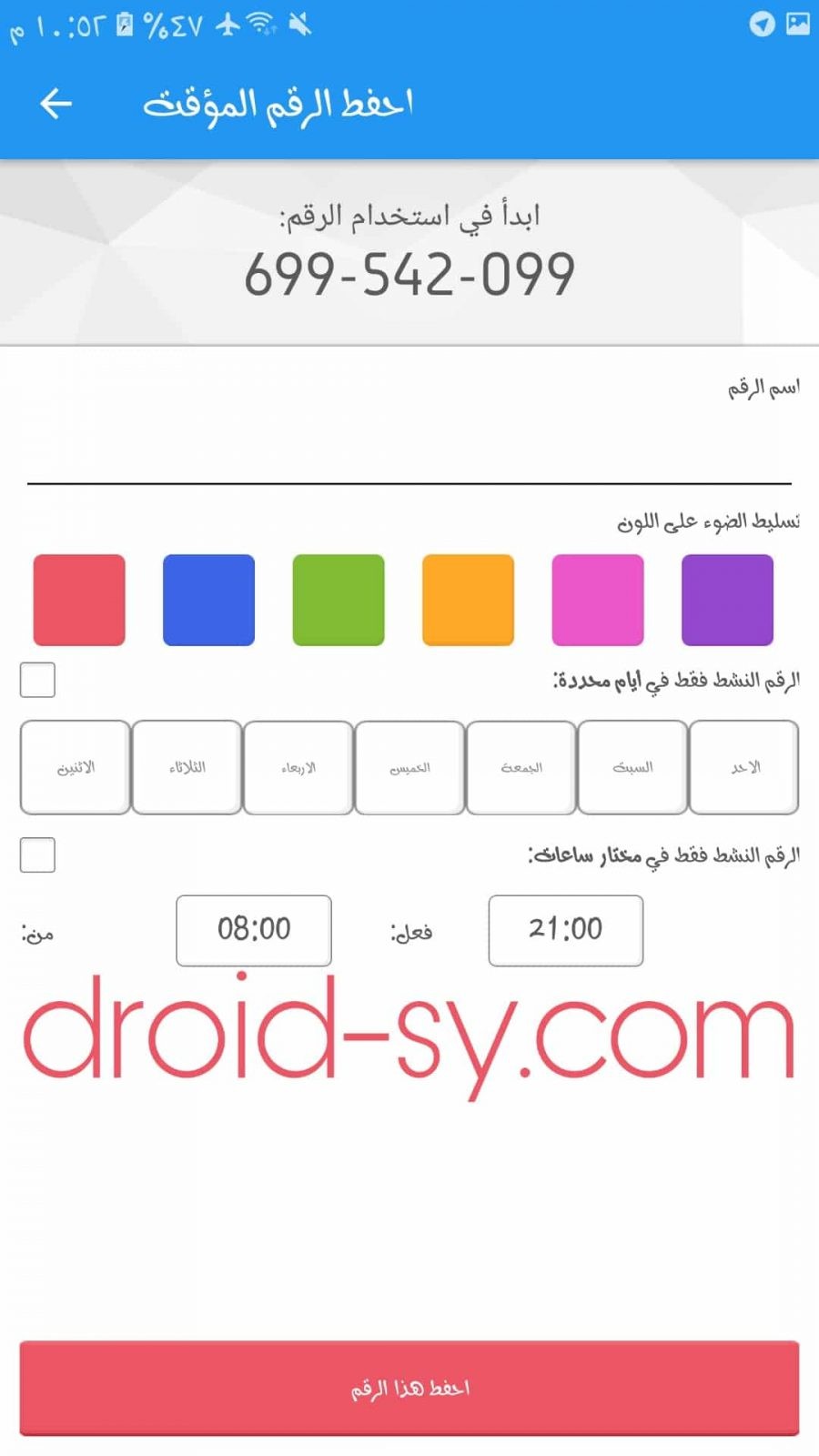The image size is (819, 1456).
Task: Select الاحد (Sunday) day button
Action: [744, 767]
